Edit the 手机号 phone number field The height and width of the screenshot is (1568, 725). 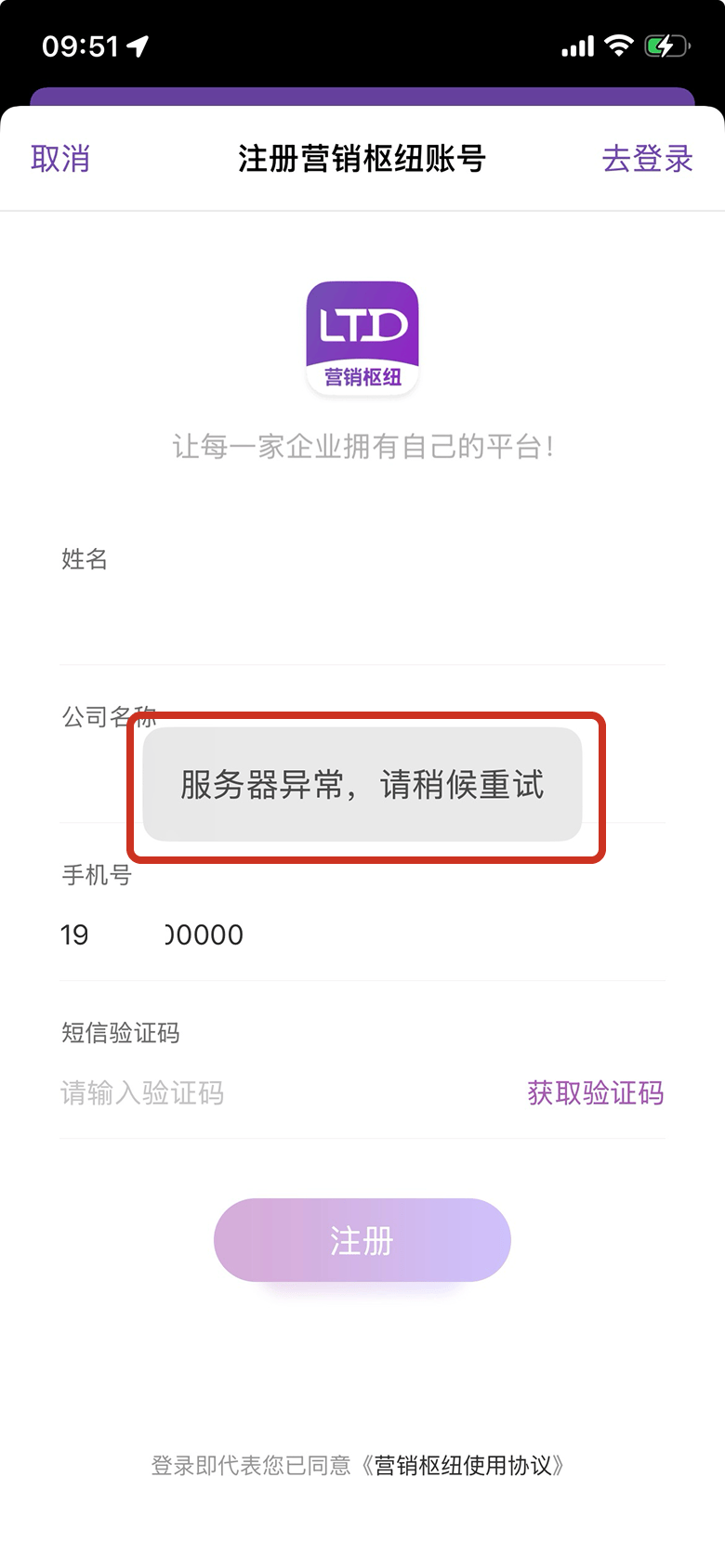362,934
